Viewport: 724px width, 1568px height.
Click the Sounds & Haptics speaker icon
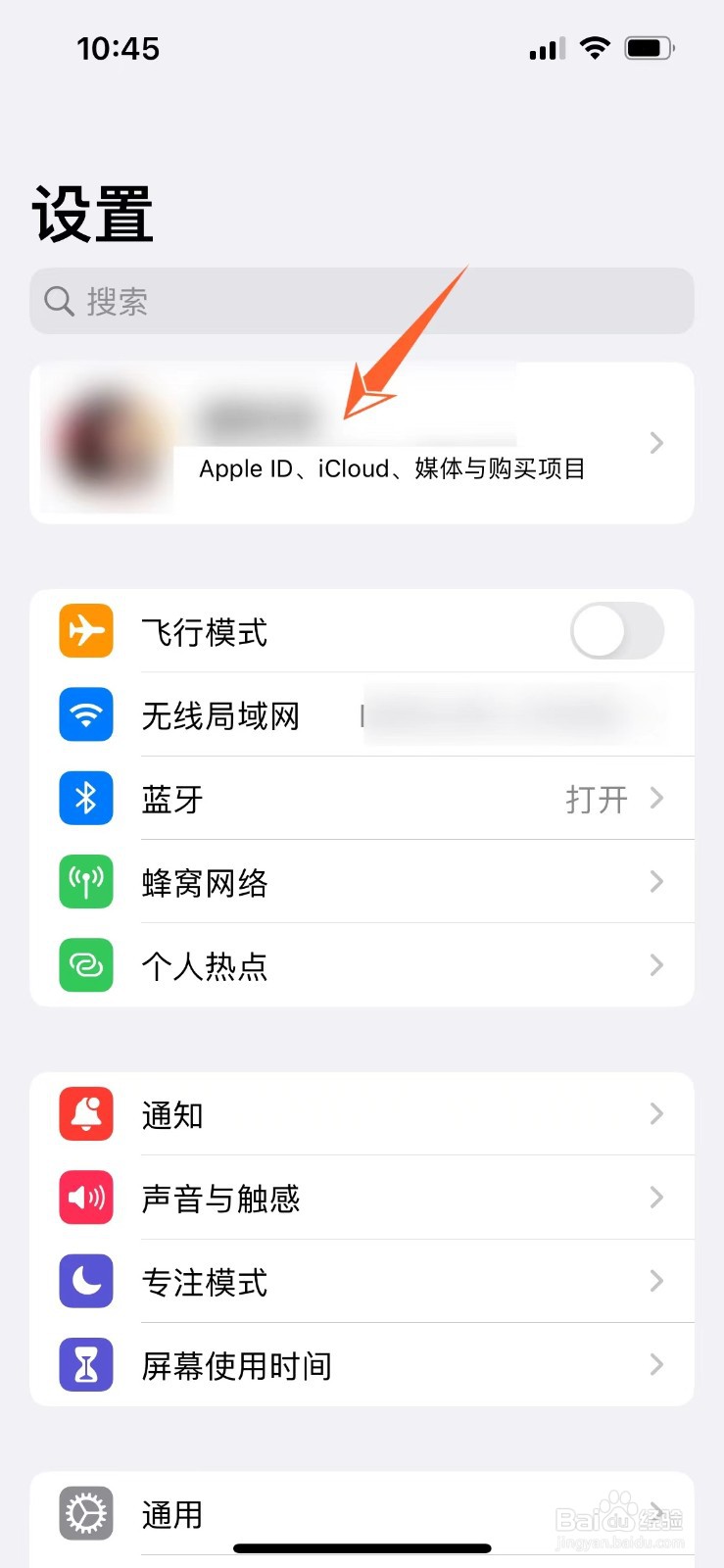85,1198
